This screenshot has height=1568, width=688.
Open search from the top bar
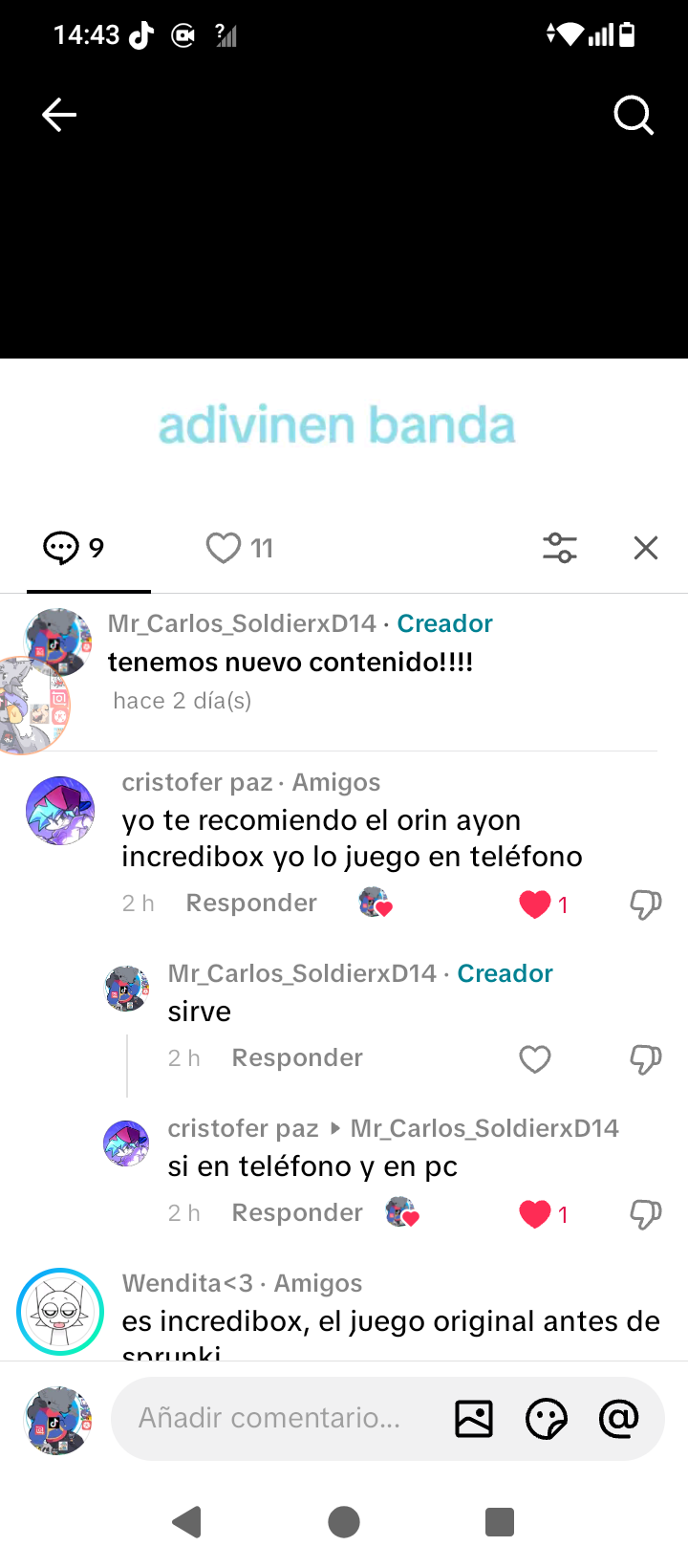(x=633, y=115)
